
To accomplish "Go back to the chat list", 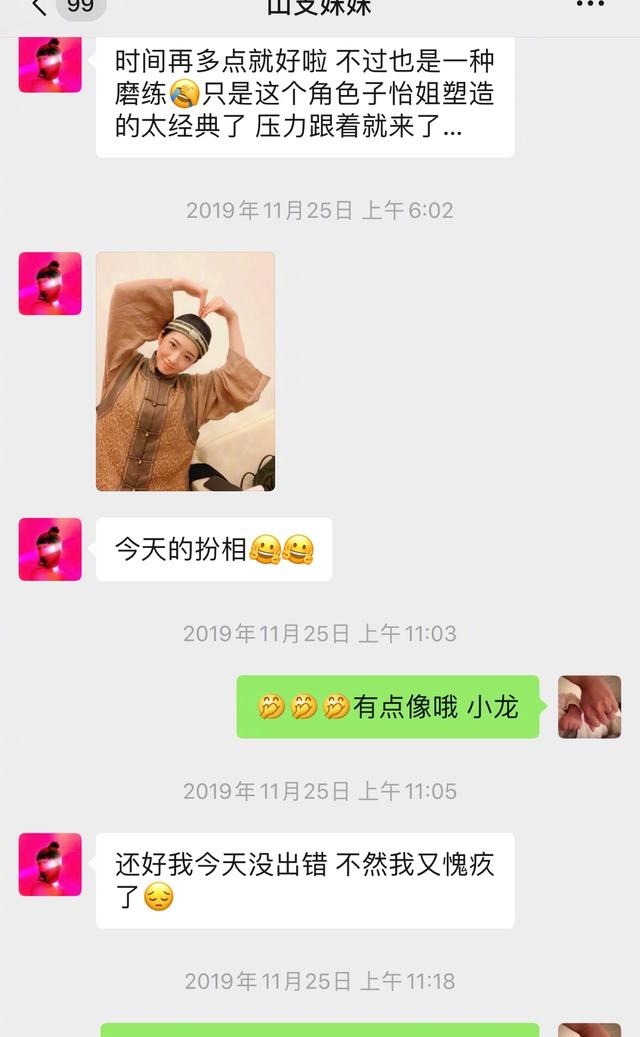I will click(40, 7).
